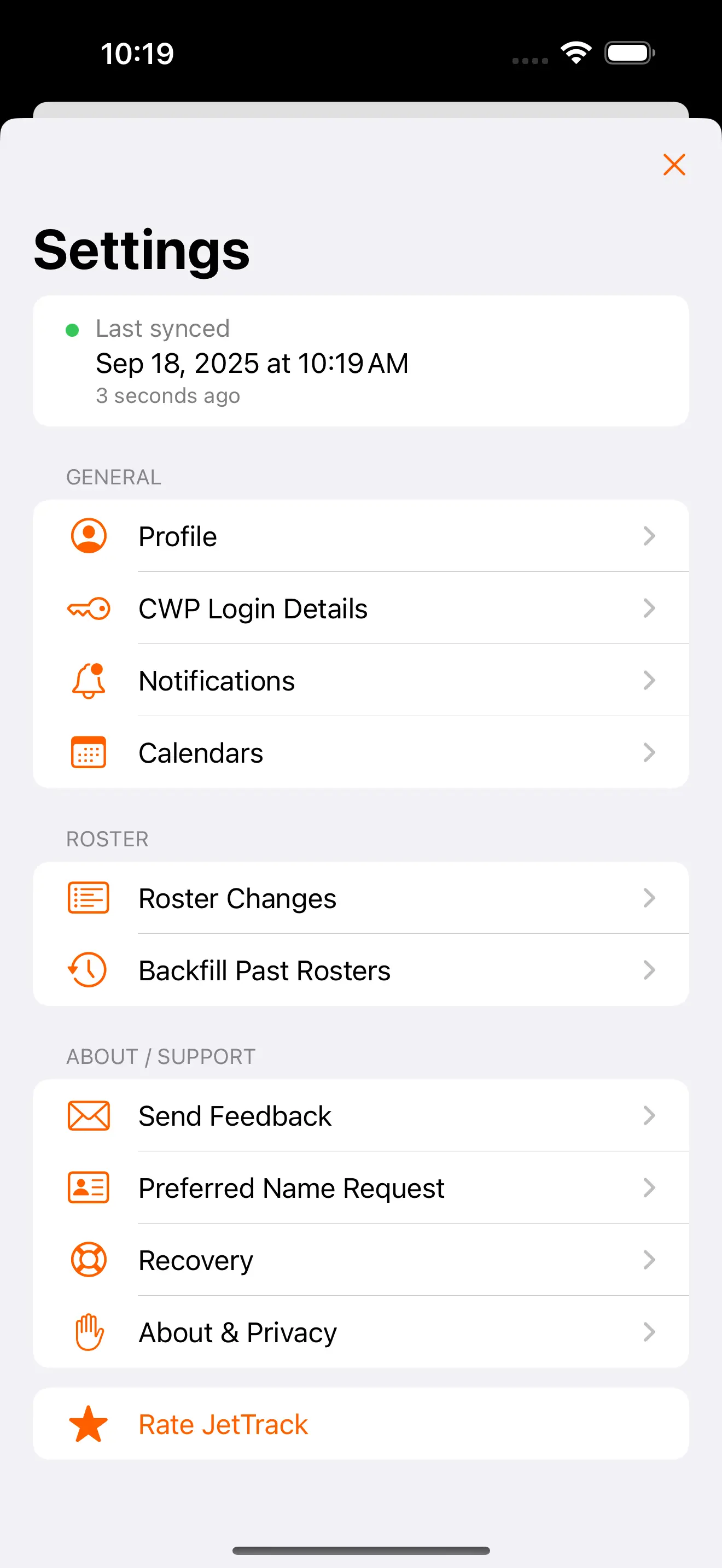This screenshot has height=1568, width=722.
Task: Expand the Profile row chevron
Action: coord(650,536)
